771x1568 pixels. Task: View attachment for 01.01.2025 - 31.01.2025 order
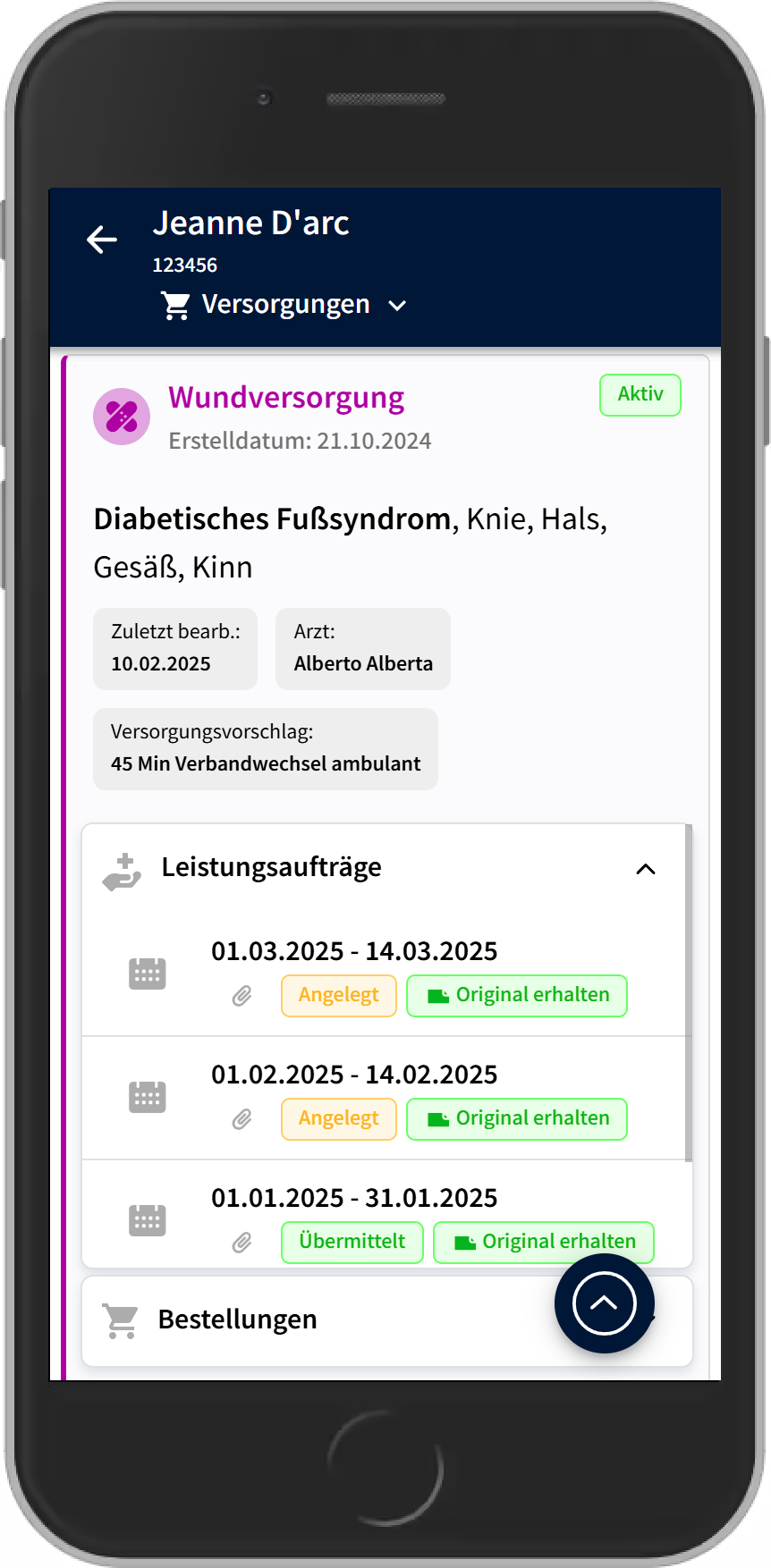[x=241, y=1243]
